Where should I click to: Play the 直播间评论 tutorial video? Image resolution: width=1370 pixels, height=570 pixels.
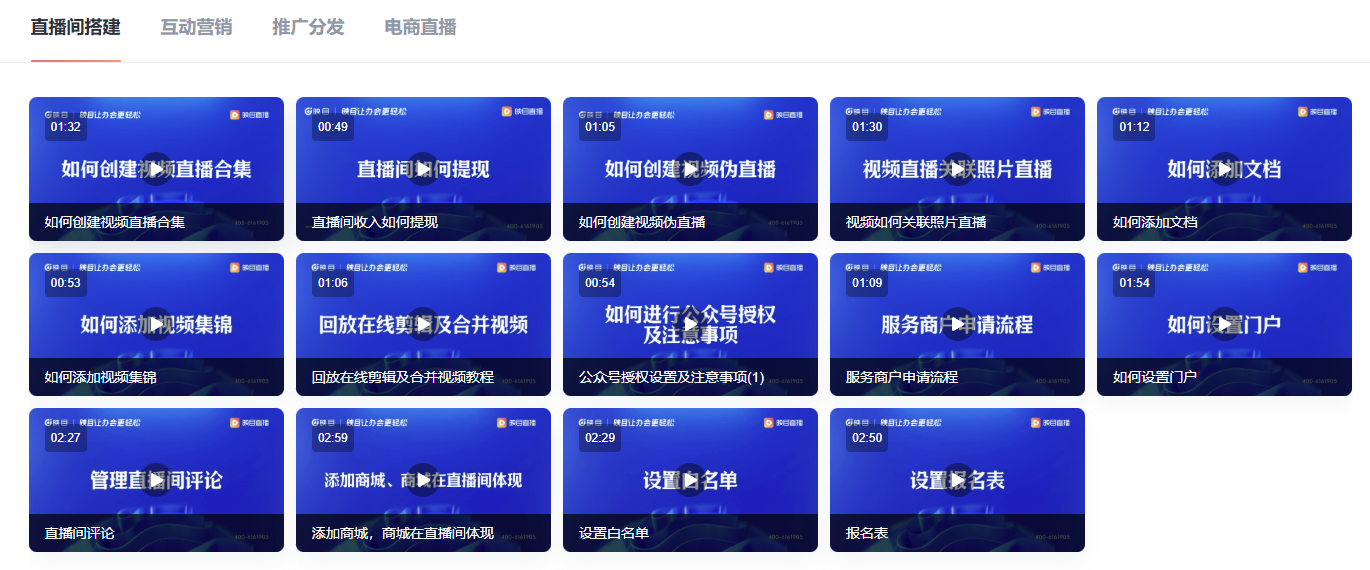[x=156, y=480]
